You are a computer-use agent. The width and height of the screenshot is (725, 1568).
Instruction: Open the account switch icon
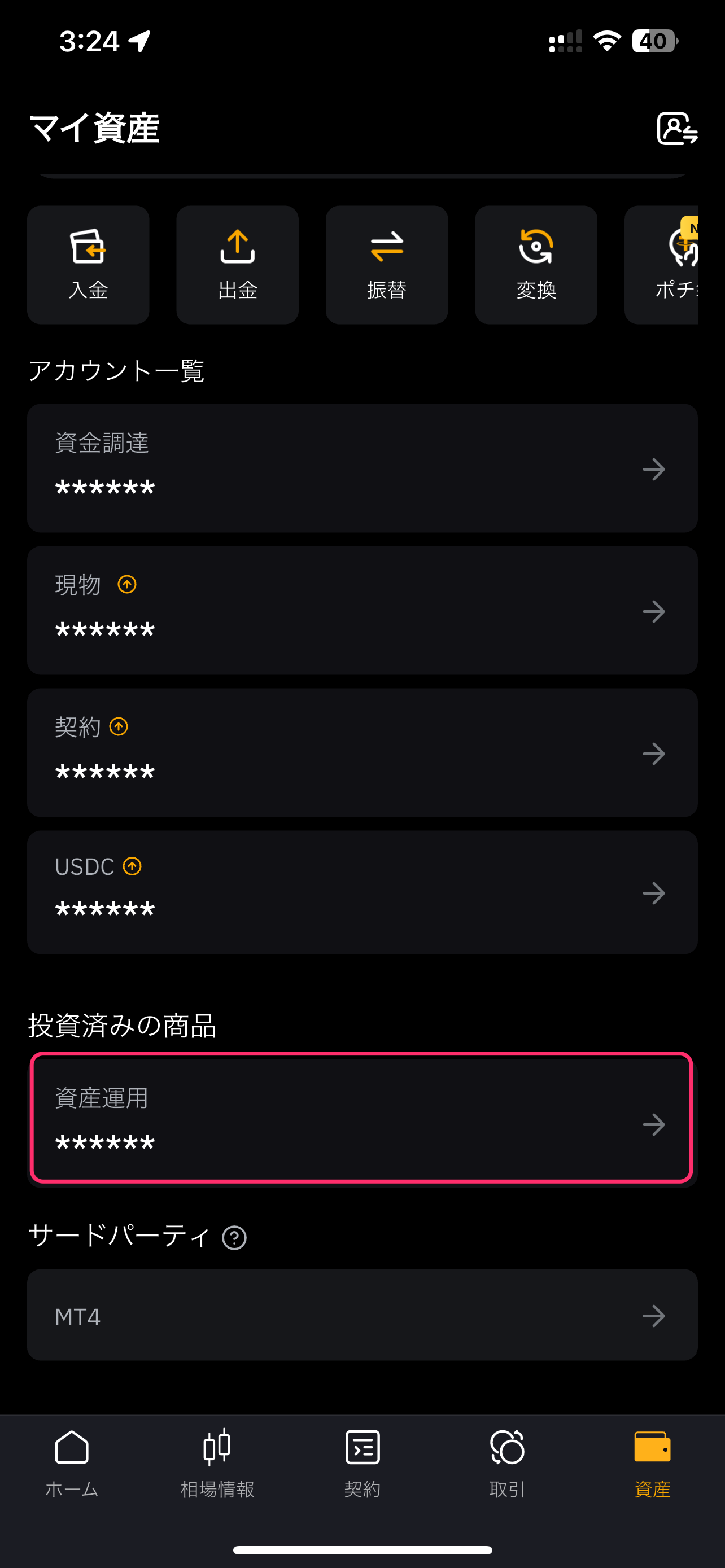click(677, 129)
